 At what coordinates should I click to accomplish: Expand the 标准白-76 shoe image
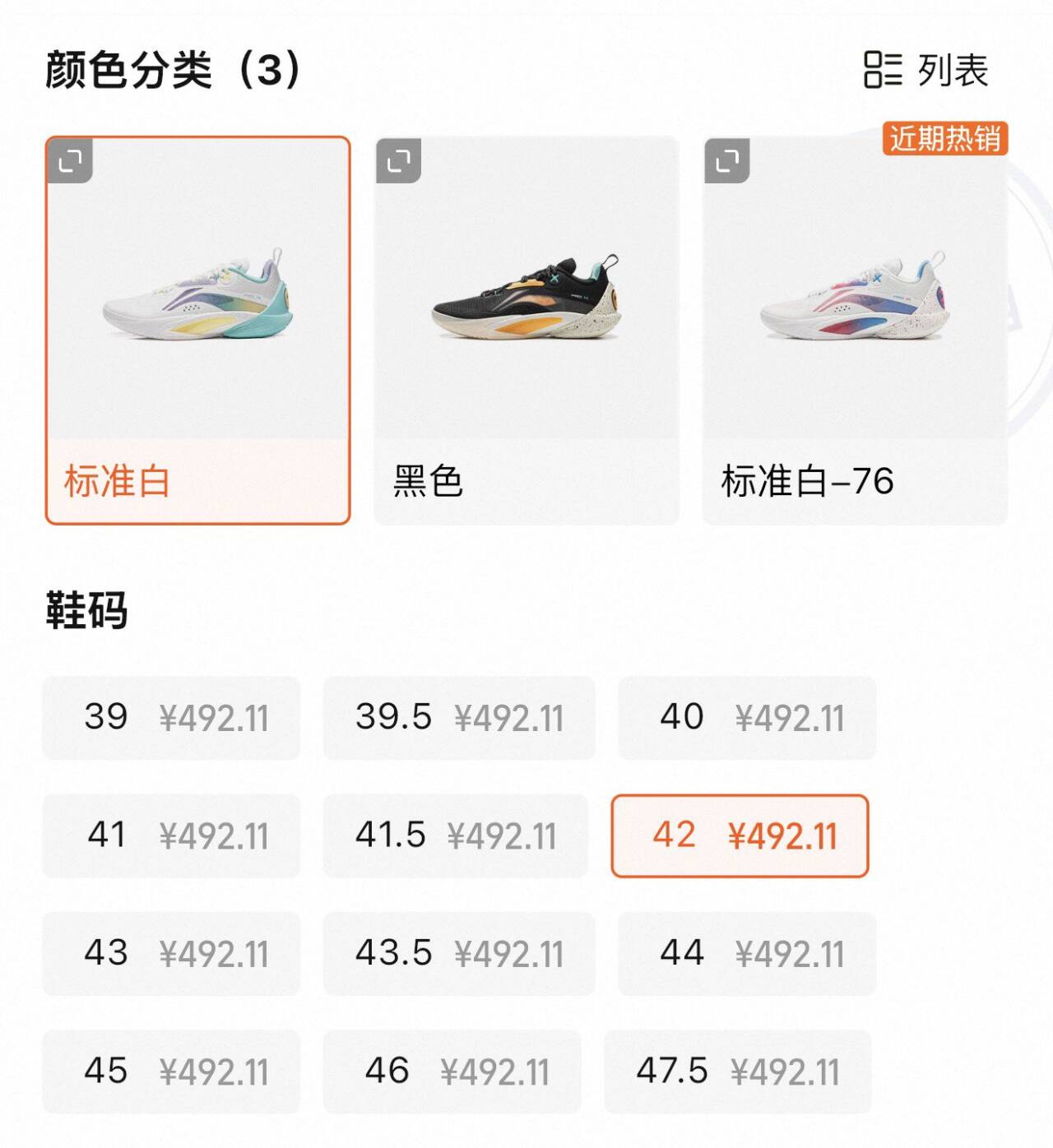[727, 160]
